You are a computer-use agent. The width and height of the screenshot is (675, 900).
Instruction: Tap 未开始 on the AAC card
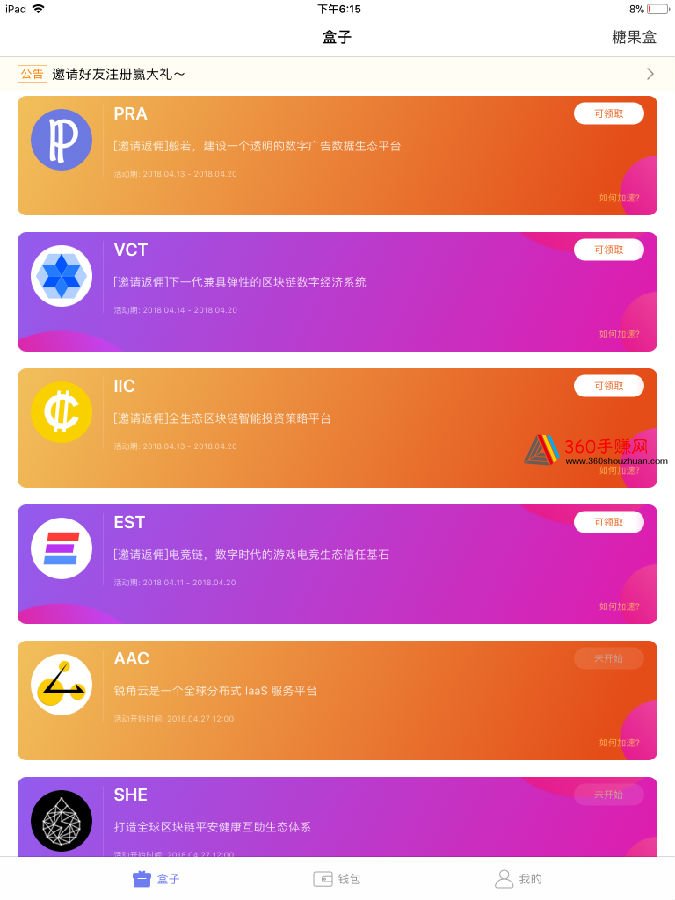tap(608, 658)
